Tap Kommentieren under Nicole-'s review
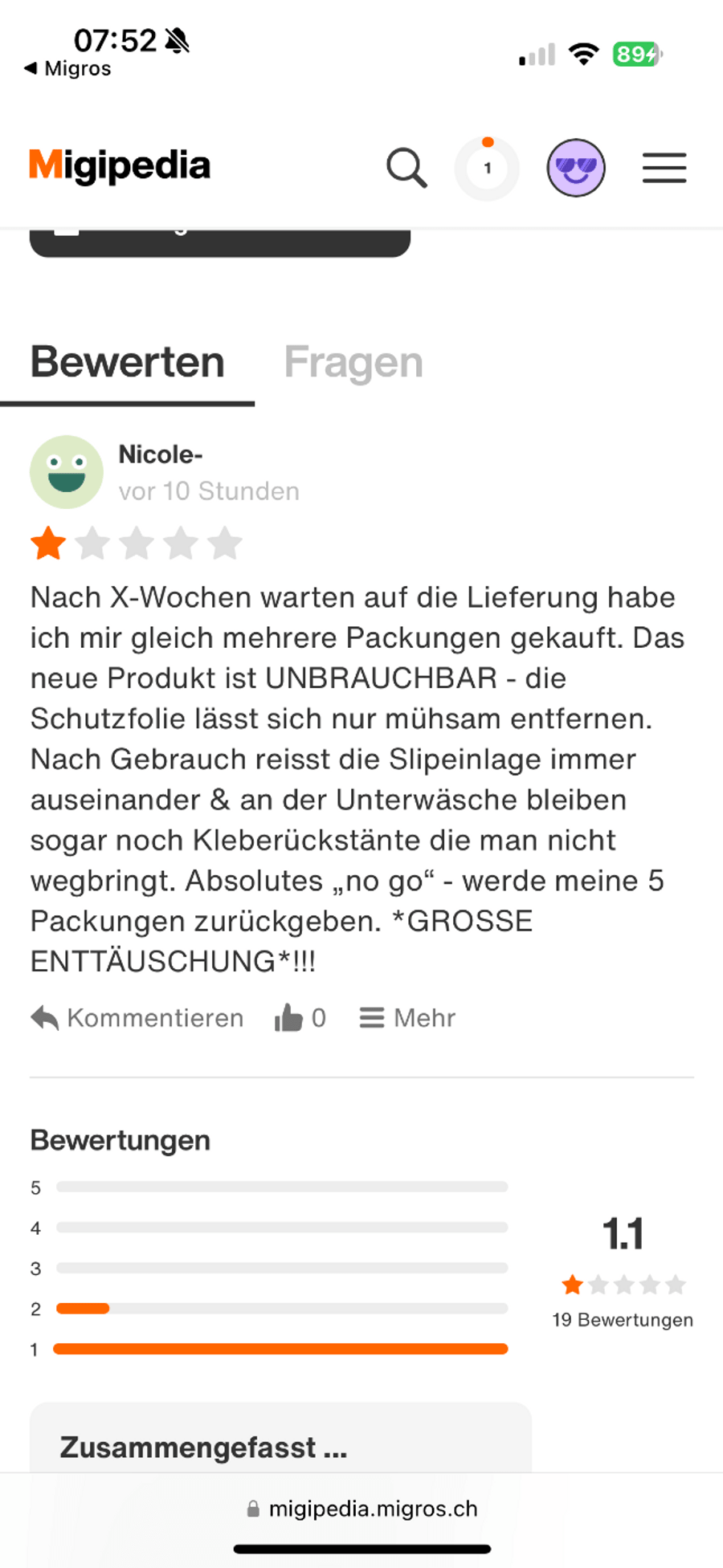 point(137,1018)
